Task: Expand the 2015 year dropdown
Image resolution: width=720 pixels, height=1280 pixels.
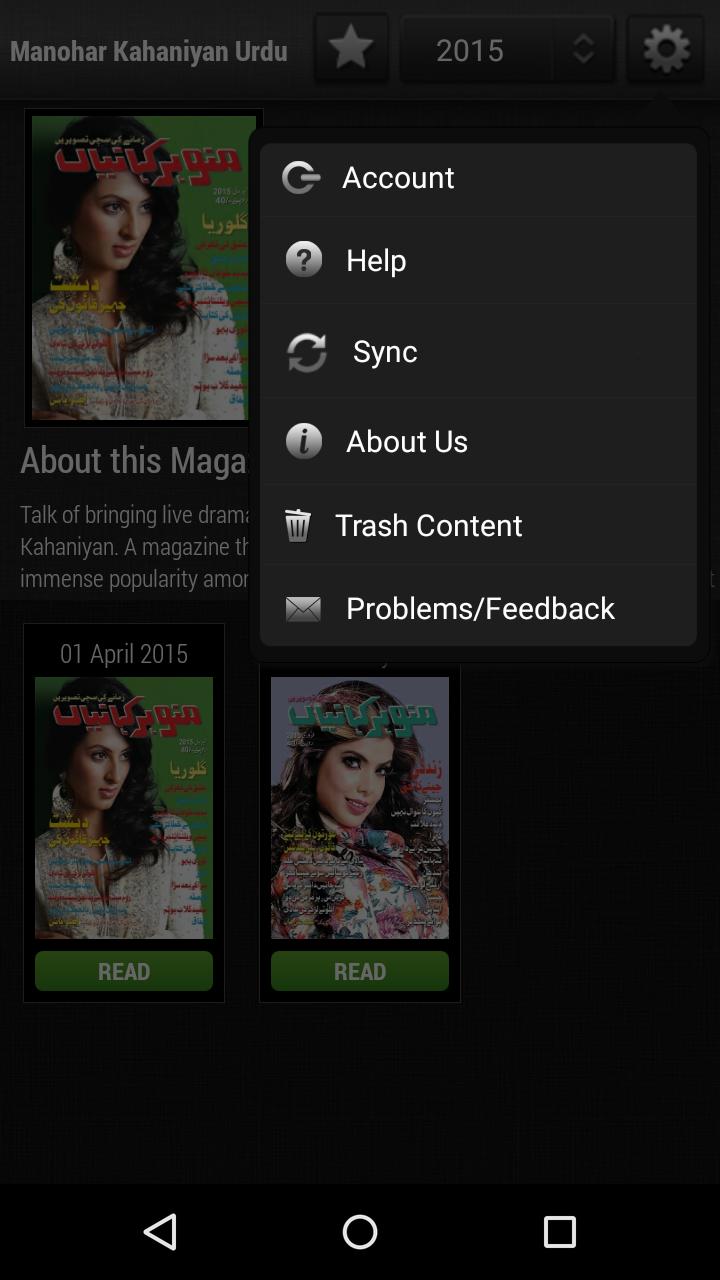Action: click(x=508, y=49)
